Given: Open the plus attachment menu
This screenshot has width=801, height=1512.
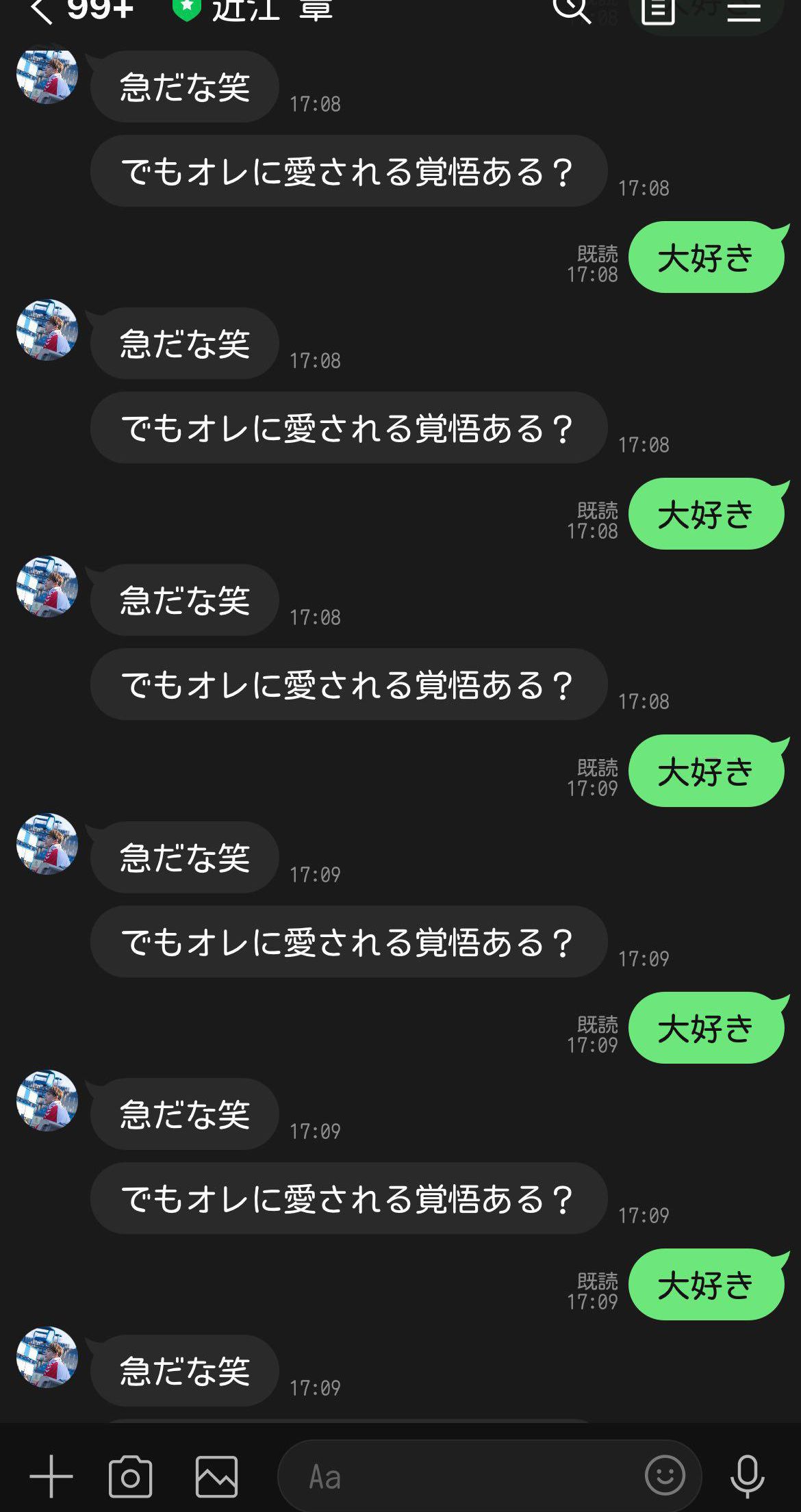Looking at the screenshot, I should pos(51,1476).
